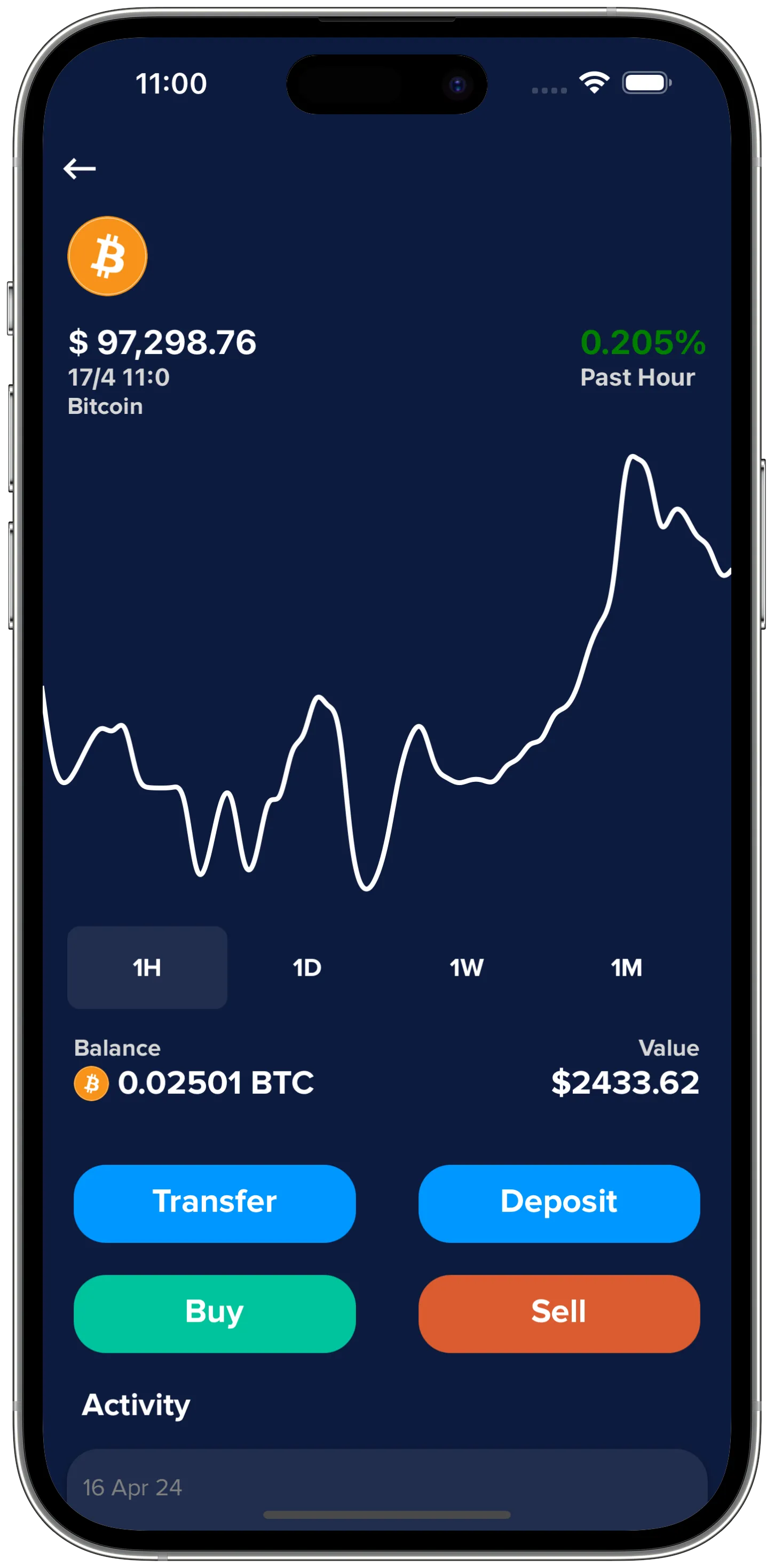Expand the Activity section
Screen dimensions: 774x1568
(136, 1406)
